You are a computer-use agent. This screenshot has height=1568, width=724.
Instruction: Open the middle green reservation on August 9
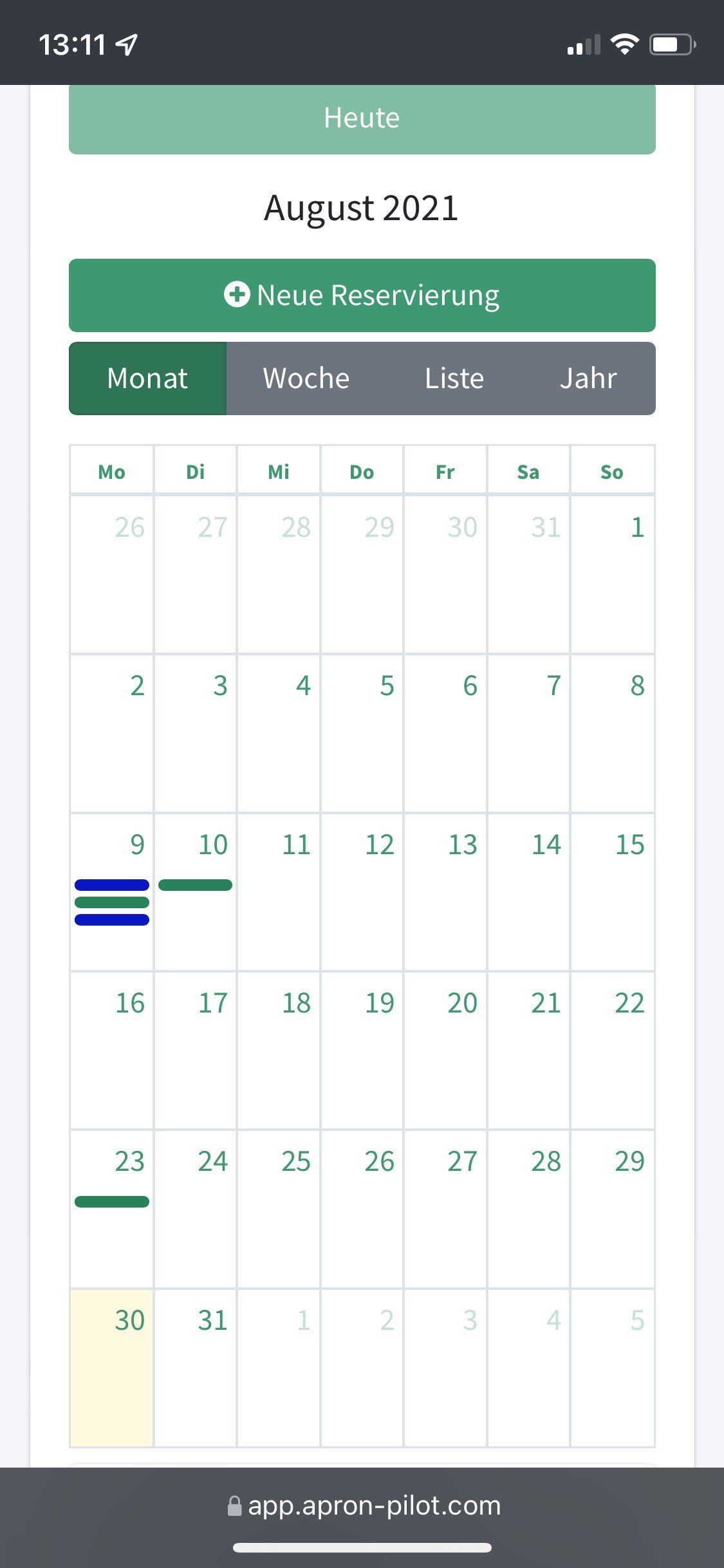click(x=111, y=902)
